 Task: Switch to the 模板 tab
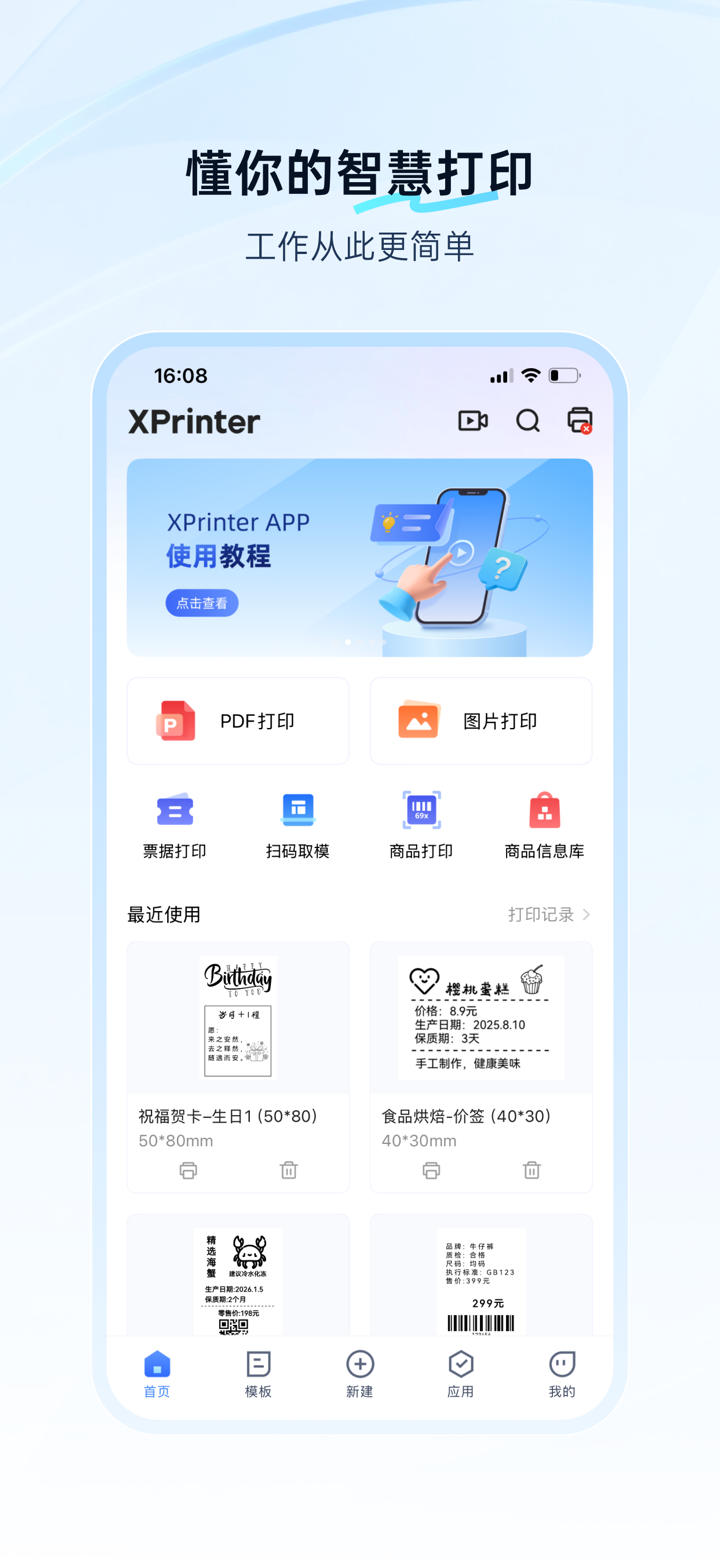pyautogui.click(x=258, y=1374)
